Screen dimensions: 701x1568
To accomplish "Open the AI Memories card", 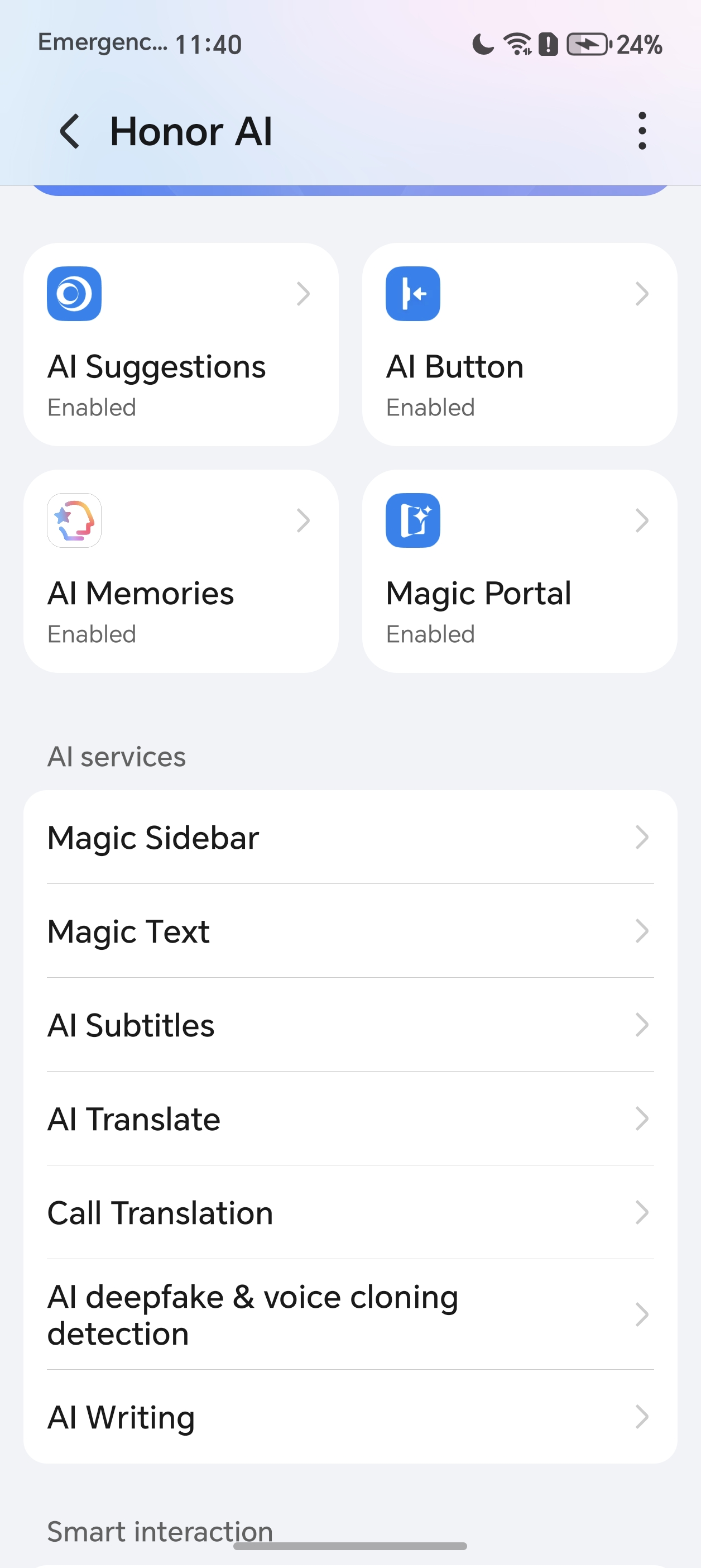I will point(181,571).
